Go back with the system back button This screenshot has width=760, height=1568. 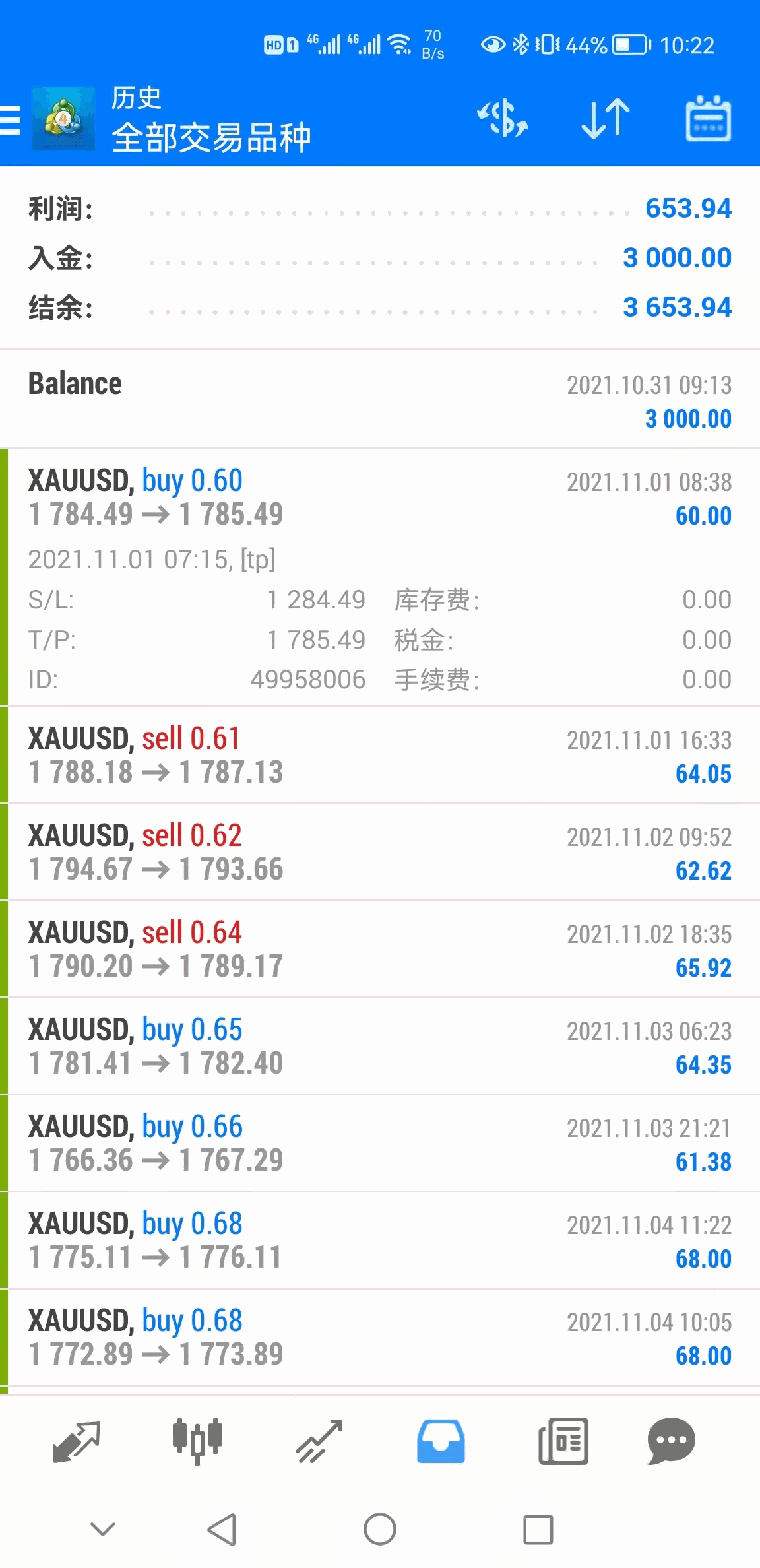click(222, 1530)
